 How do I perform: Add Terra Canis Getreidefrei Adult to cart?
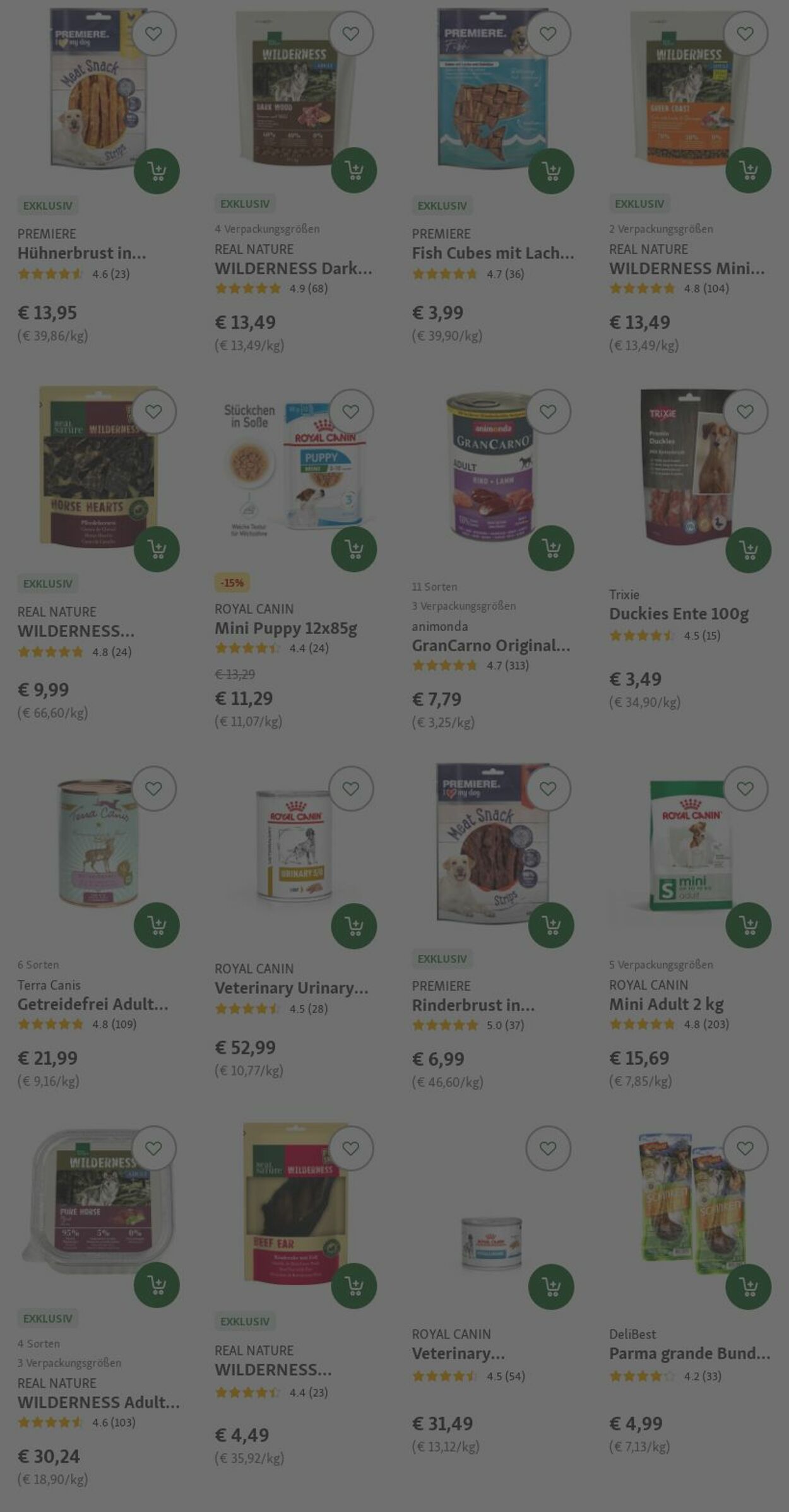click(157, 925)
